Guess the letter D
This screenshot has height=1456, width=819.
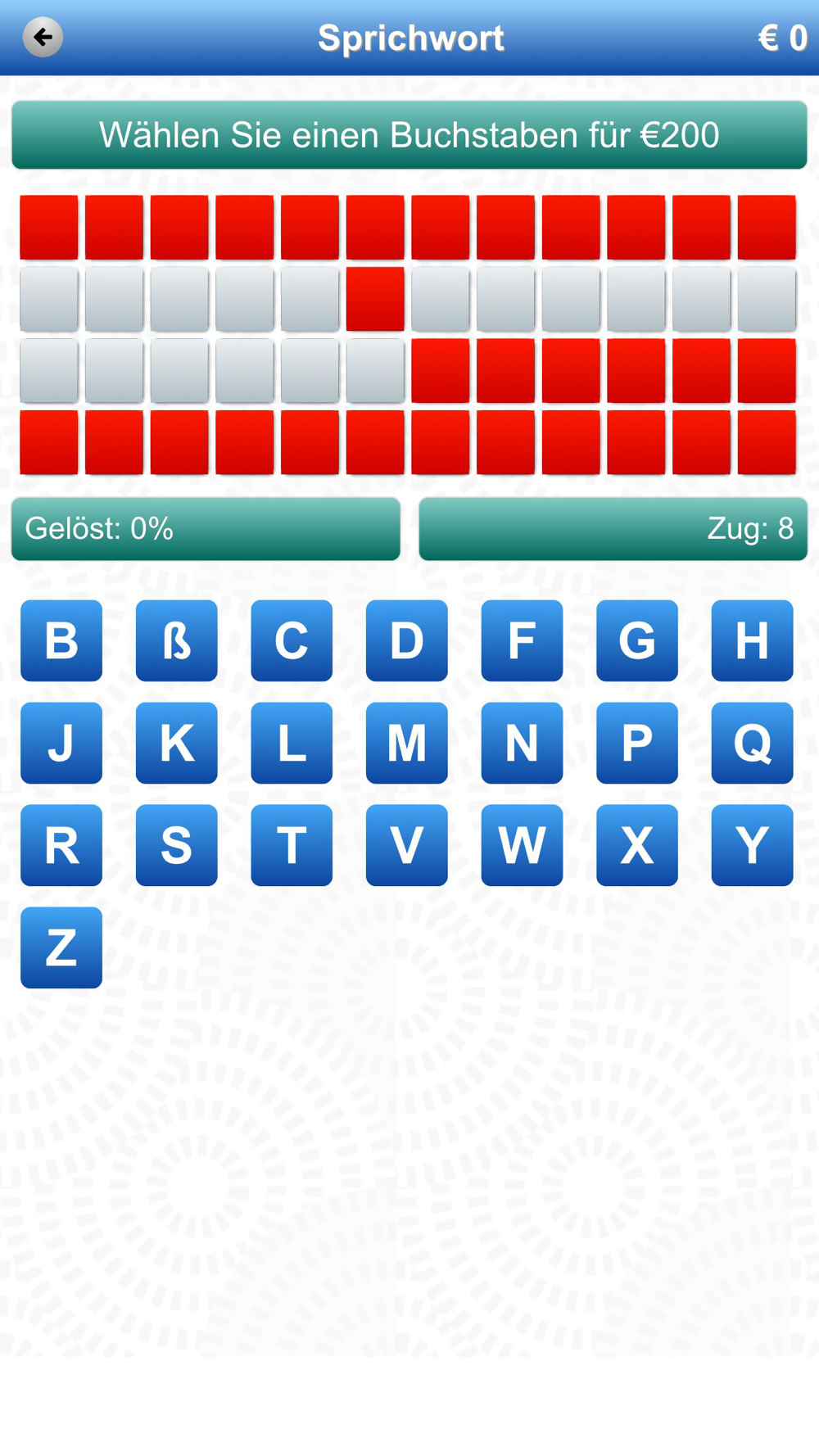click(x=406, y=640)
